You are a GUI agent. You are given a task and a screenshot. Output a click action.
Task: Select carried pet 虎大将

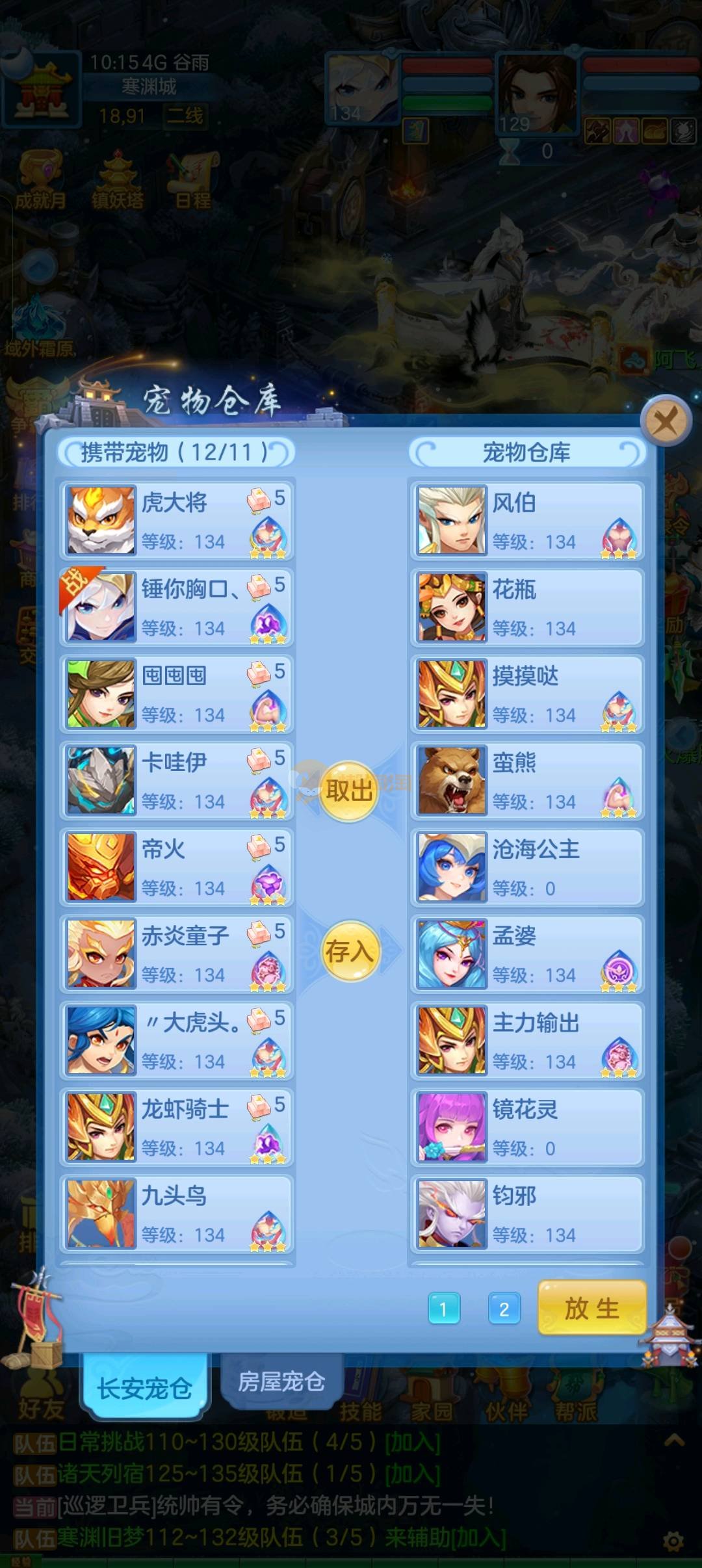(x=177, y=520)
